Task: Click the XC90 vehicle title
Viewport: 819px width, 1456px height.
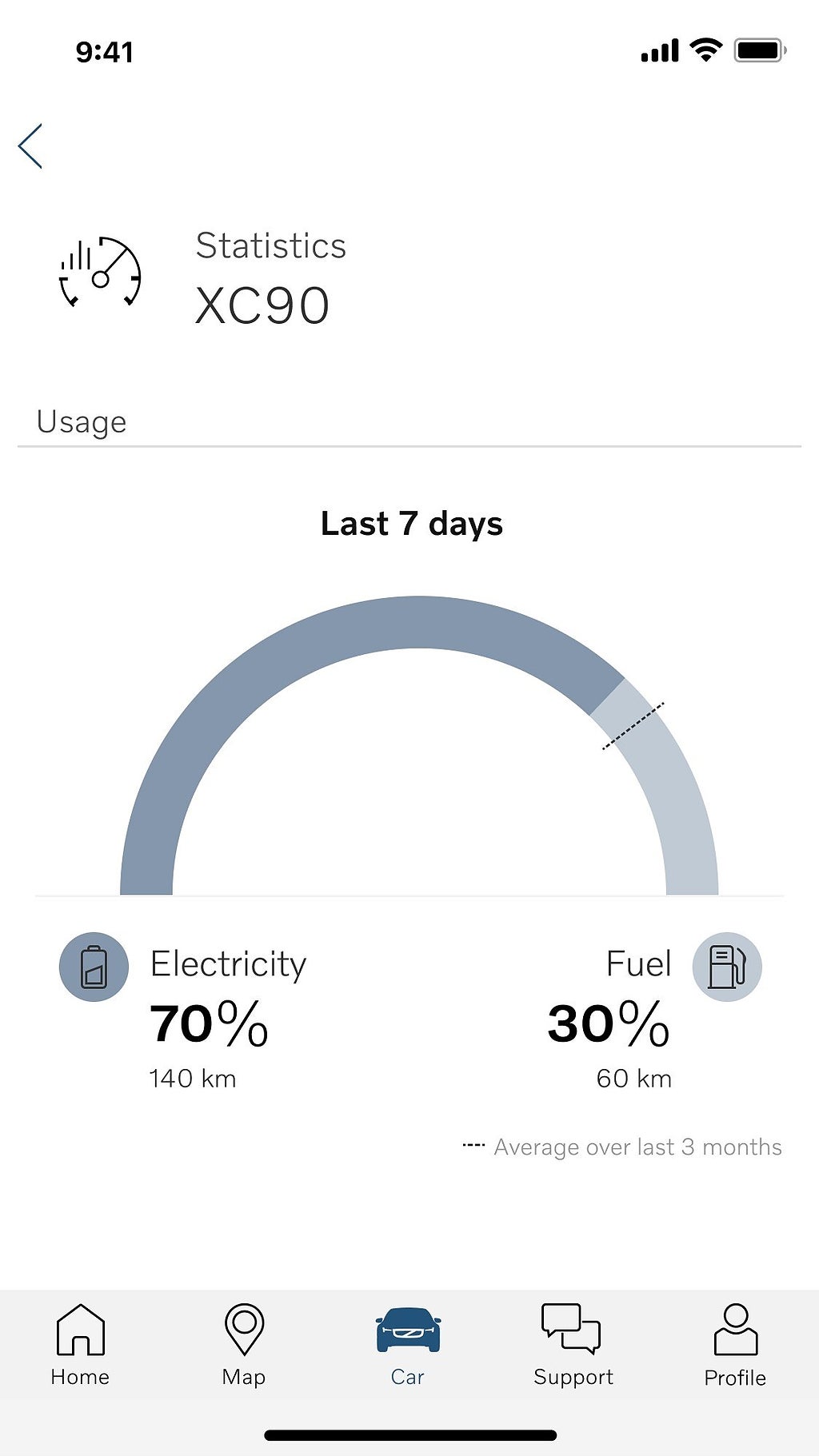Action: click(x=262, y=304)
